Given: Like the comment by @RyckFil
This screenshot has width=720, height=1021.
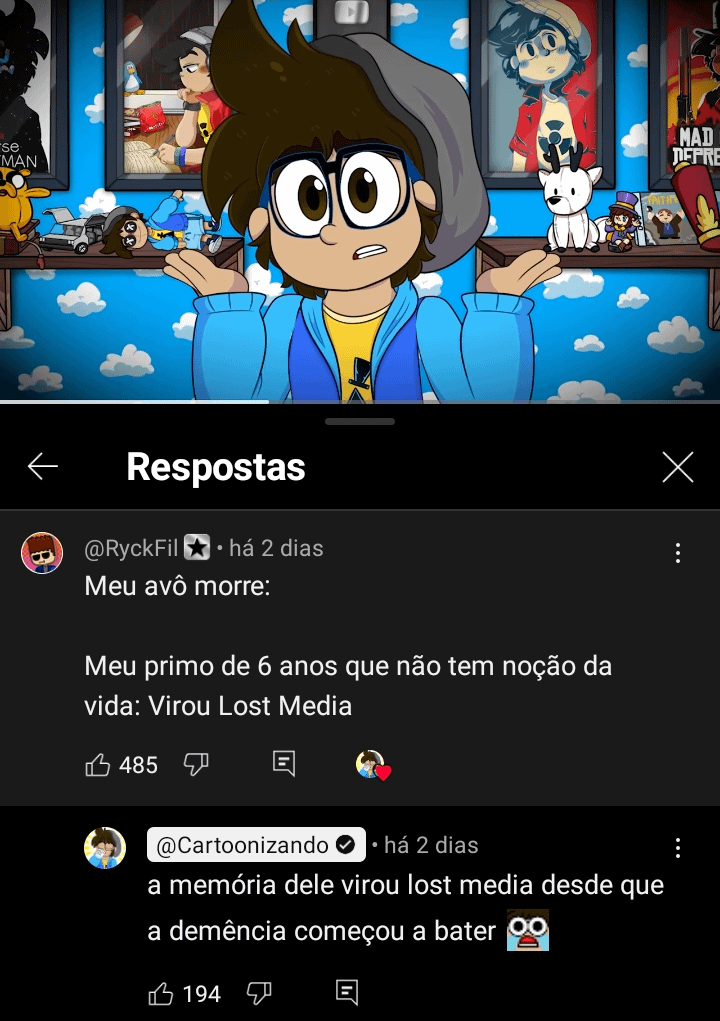Looking at the screenshot, I should pyautogui.click(x=98, y=765).
